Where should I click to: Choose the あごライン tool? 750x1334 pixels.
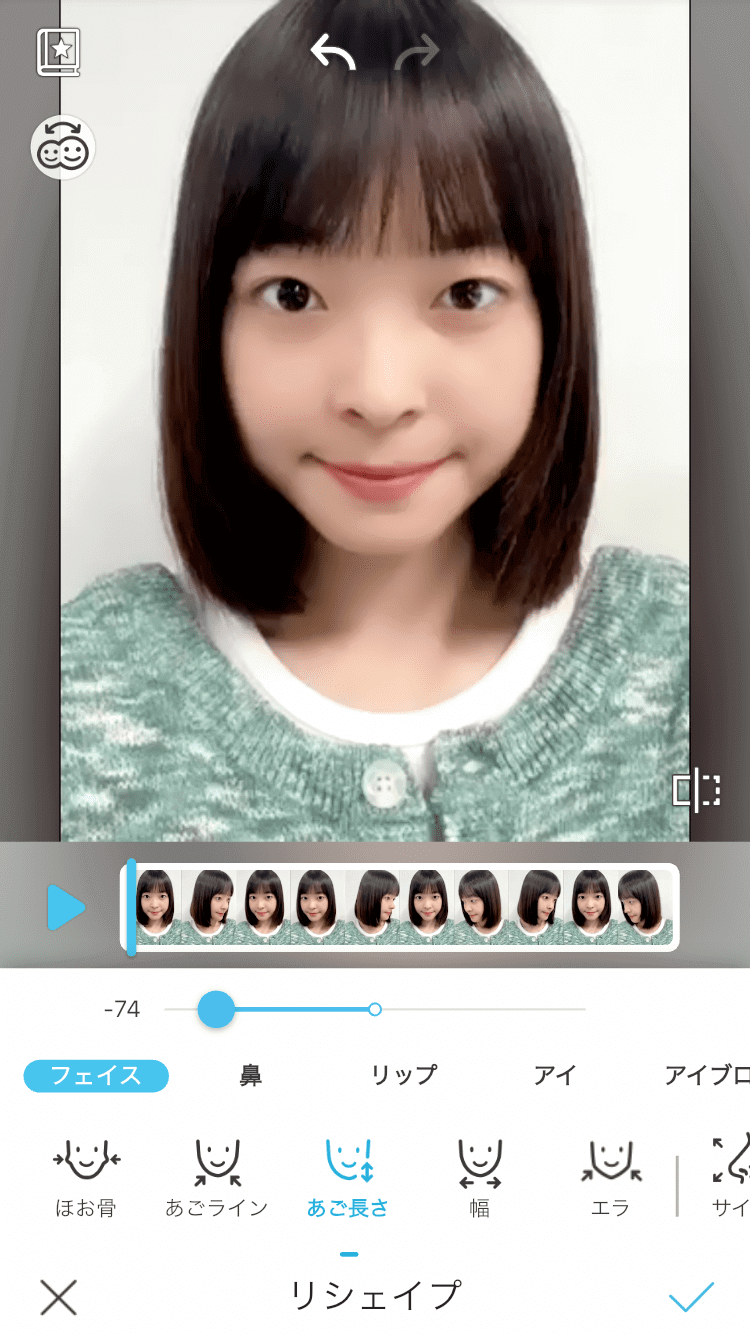click(x=217, y=1177)
